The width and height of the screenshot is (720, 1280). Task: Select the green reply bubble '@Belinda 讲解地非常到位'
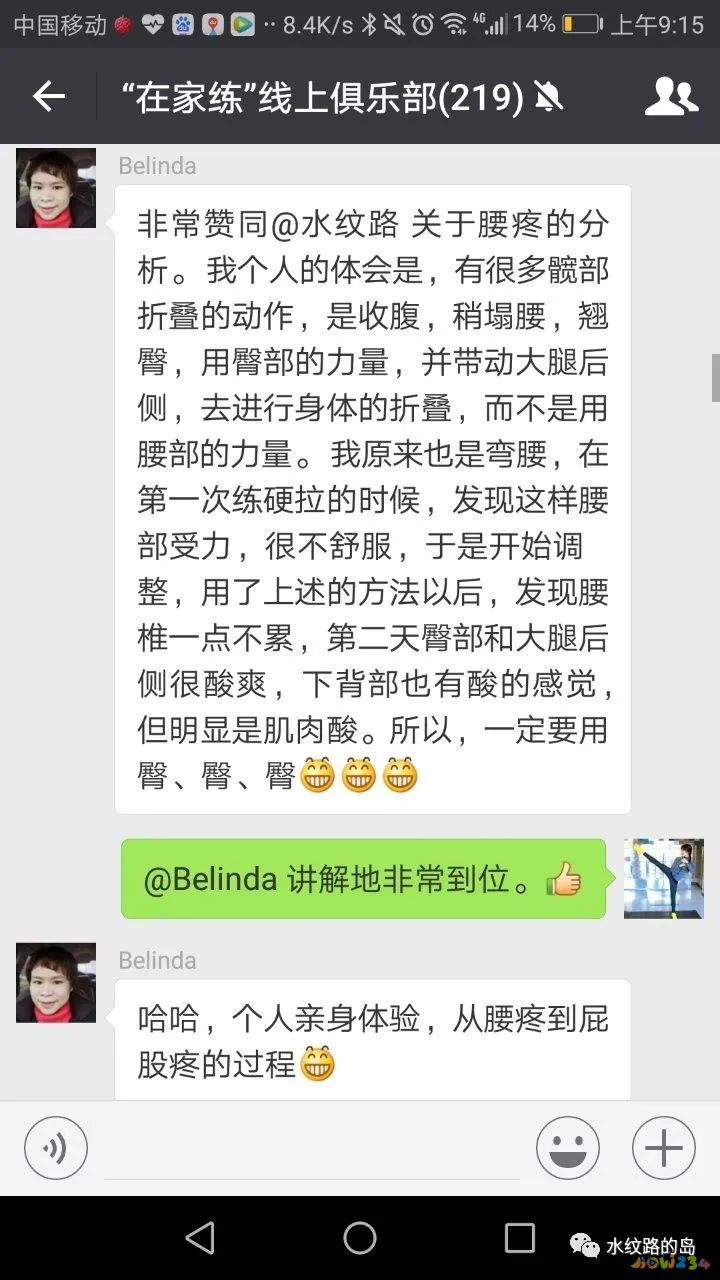coord(364,879)
